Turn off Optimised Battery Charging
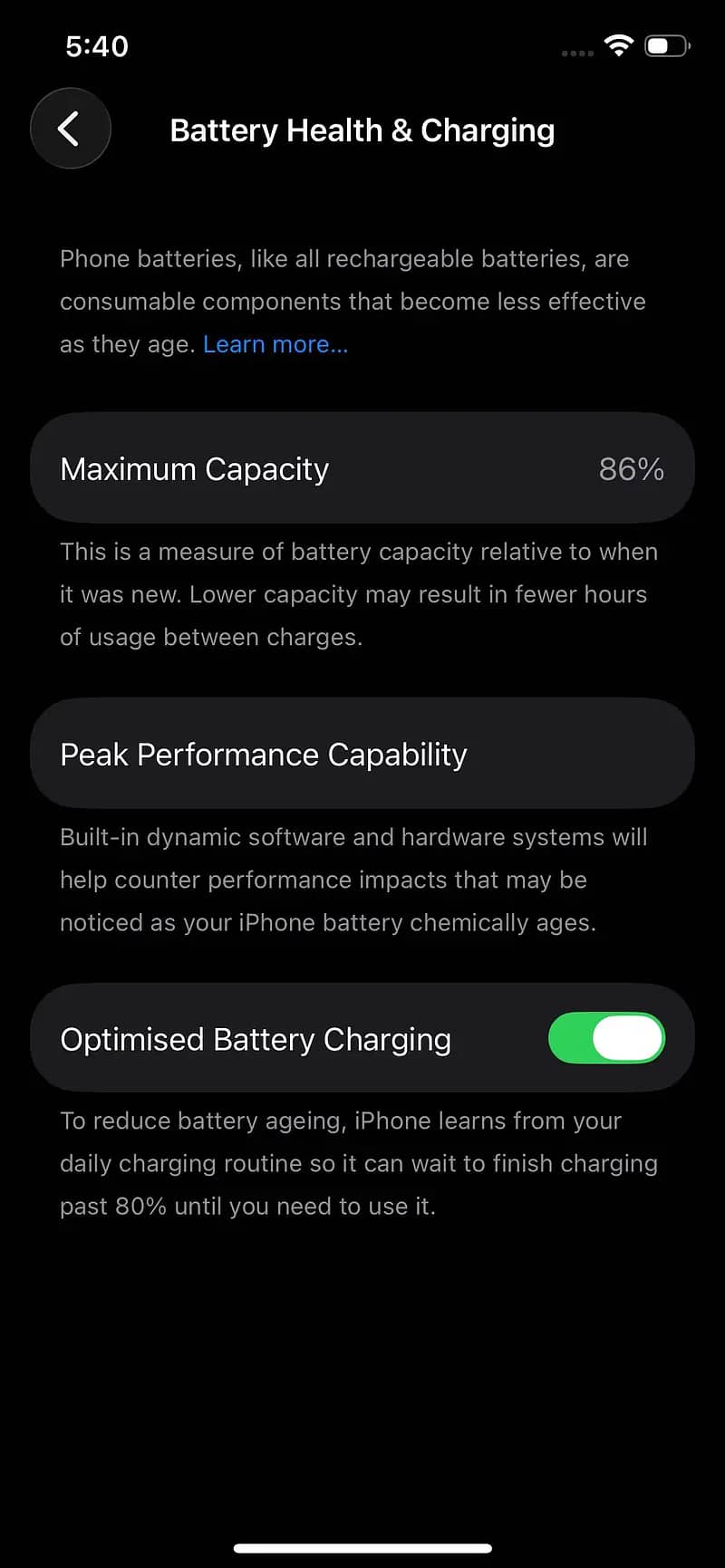 tap(606, 1038)
